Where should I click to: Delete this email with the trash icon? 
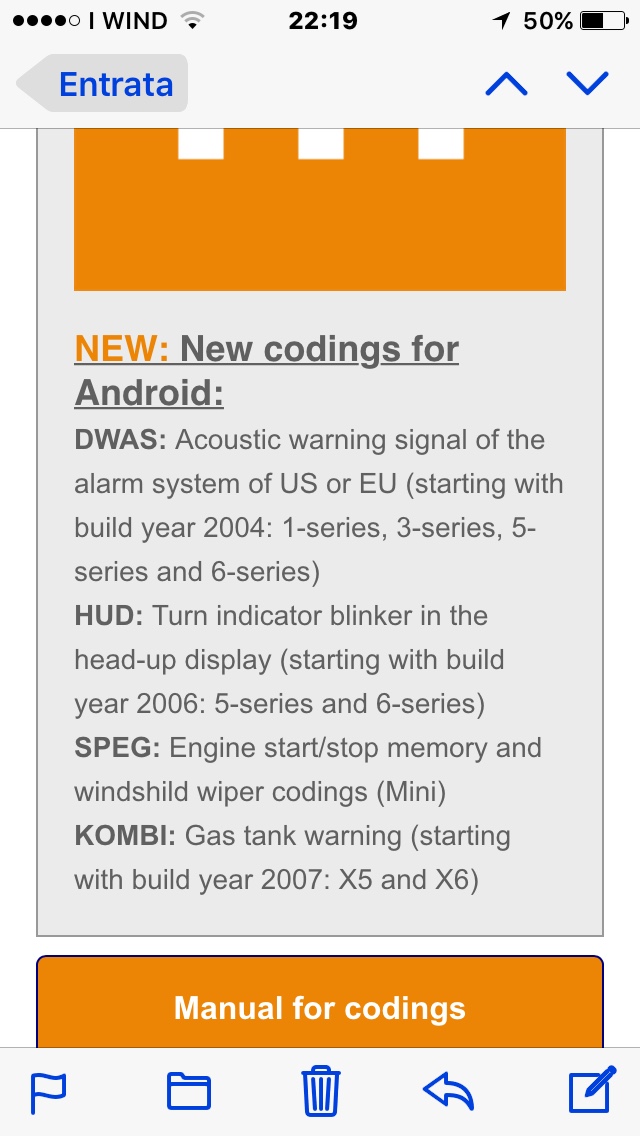(x=320, y=1091)
